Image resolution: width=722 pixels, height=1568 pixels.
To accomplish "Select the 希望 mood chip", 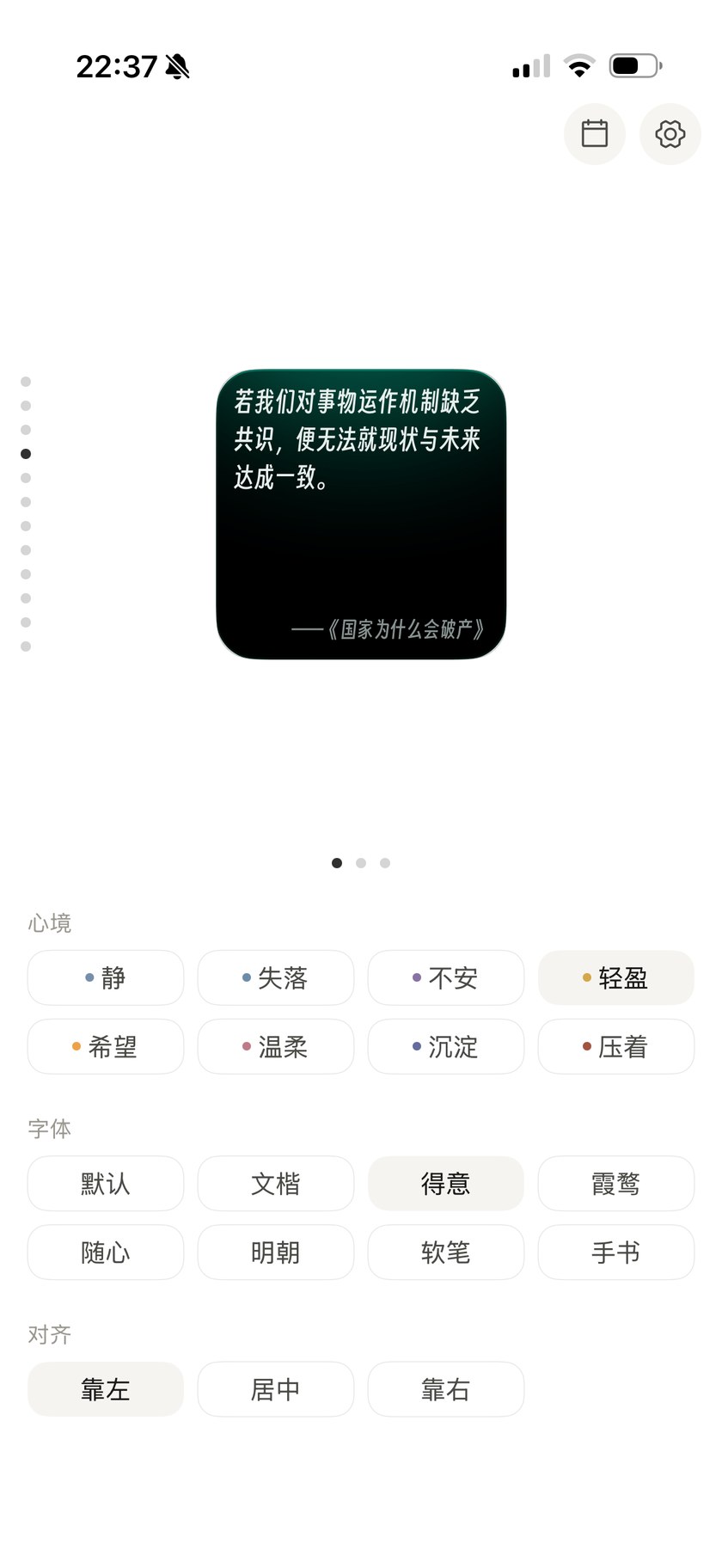I will coord(106,1046).
